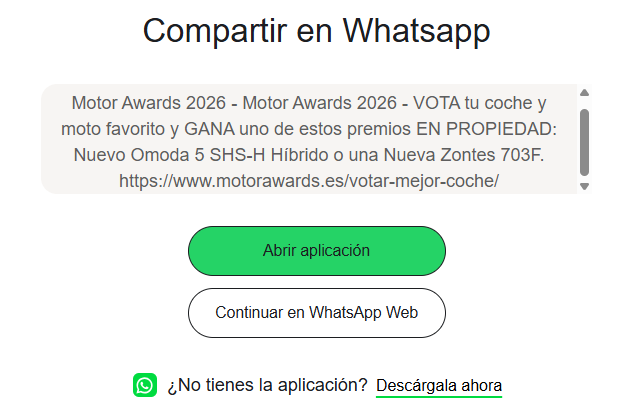This screenshot has height=419, width=637.
Task: Open the Descárgala ahora link
Action: [x=439, y=385]
